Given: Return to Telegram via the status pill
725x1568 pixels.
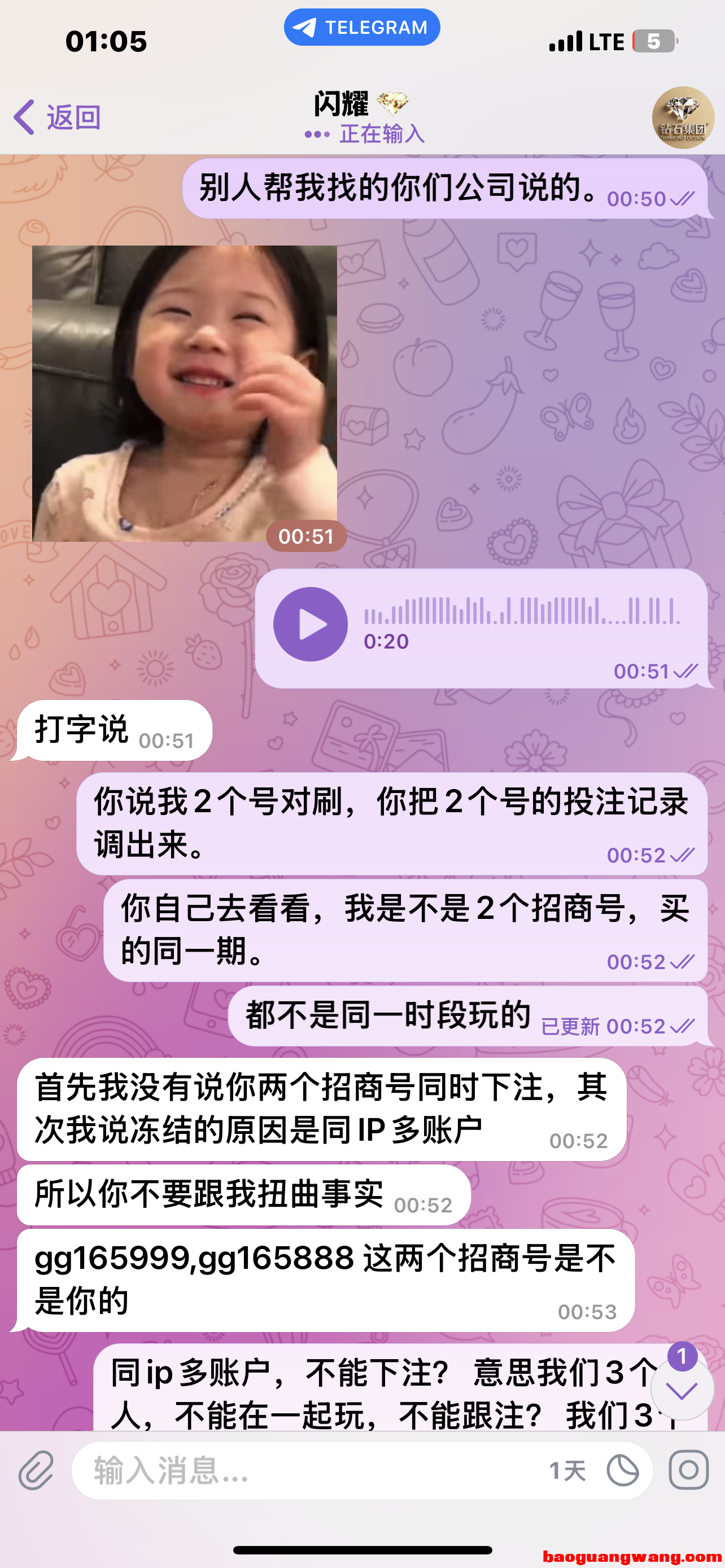Looking at the screenshot, I should pos(362,28).
